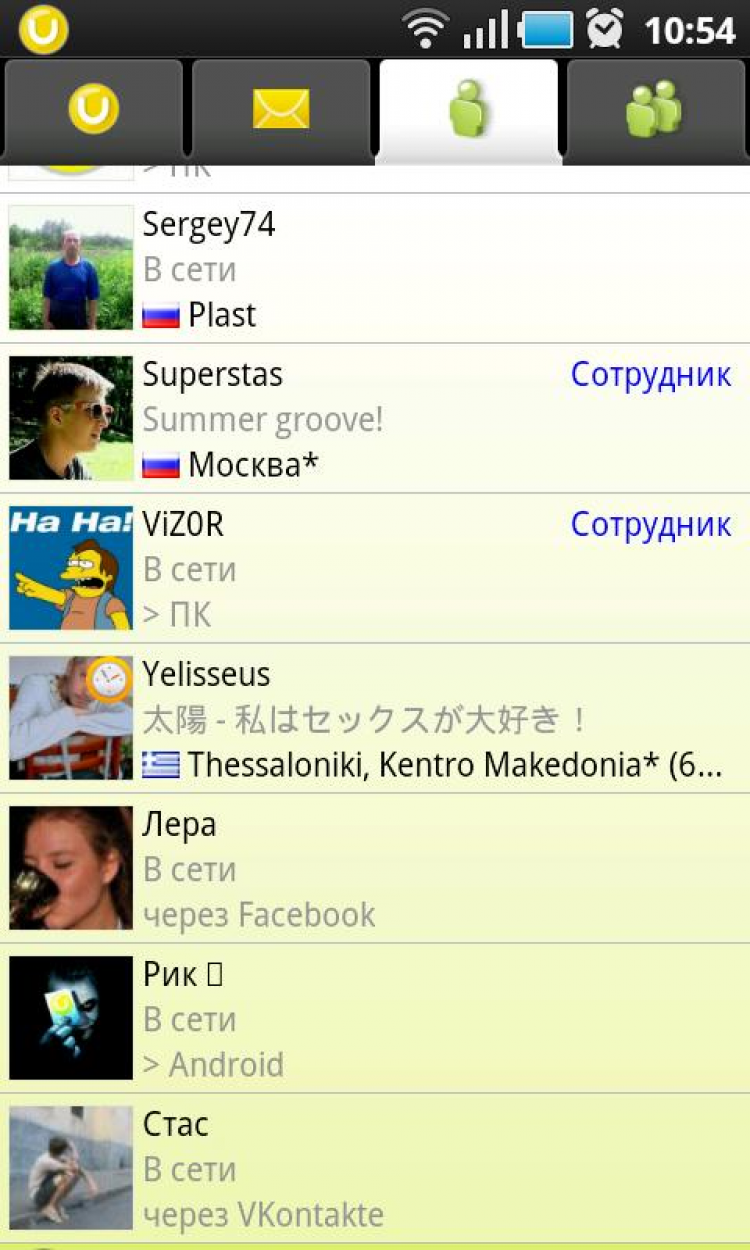The height and width of the screenshot is (1250, 750).
Task: Open Лера's contact via Facebook
Action: [375, 868]
